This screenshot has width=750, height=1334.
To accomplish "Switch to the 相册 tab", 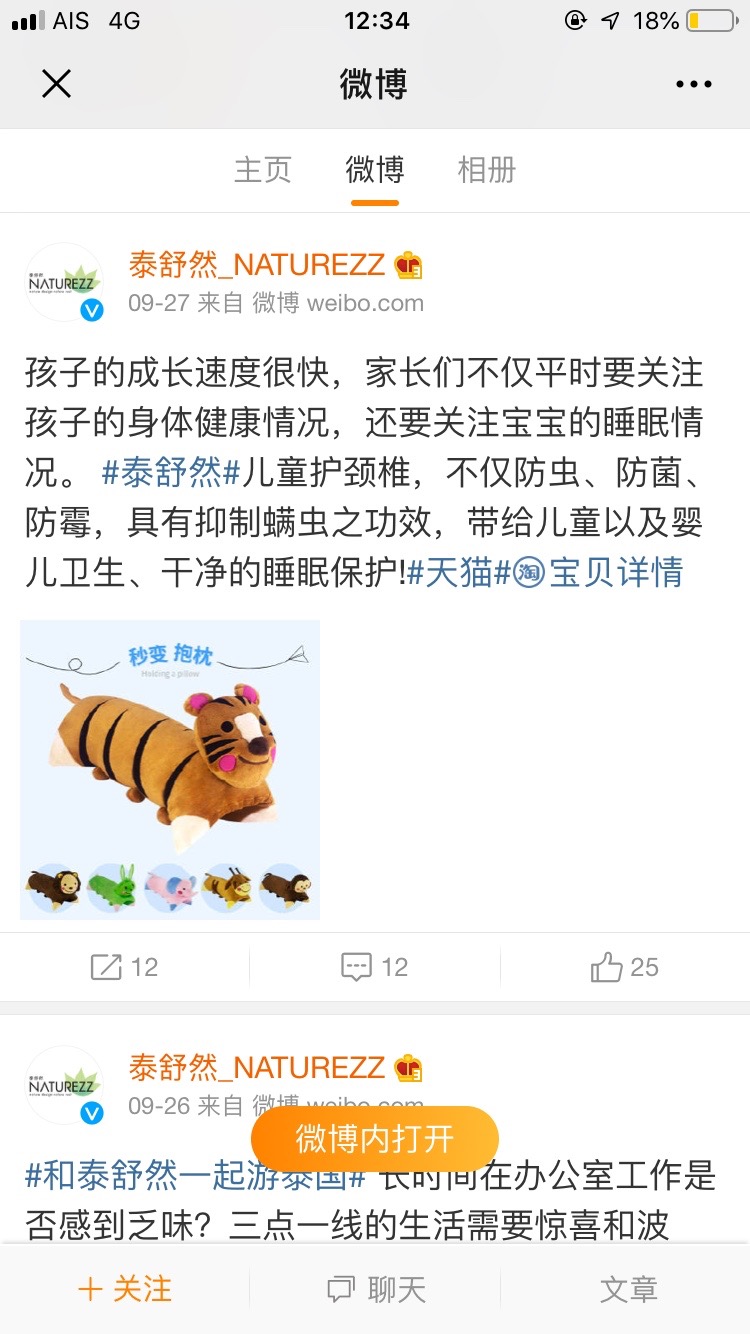I will point(486,170).
